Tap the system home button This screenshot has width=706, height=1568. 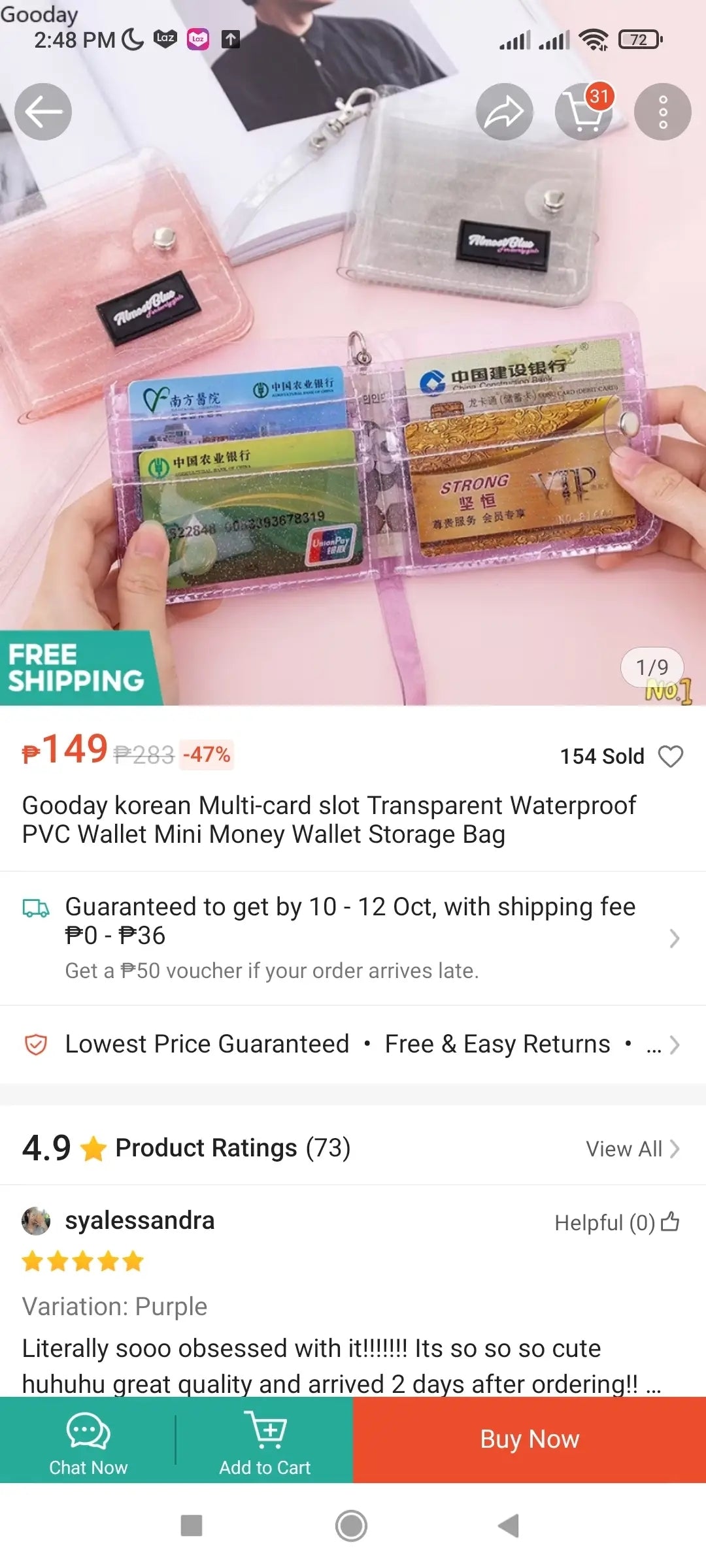pos(352,1526)
